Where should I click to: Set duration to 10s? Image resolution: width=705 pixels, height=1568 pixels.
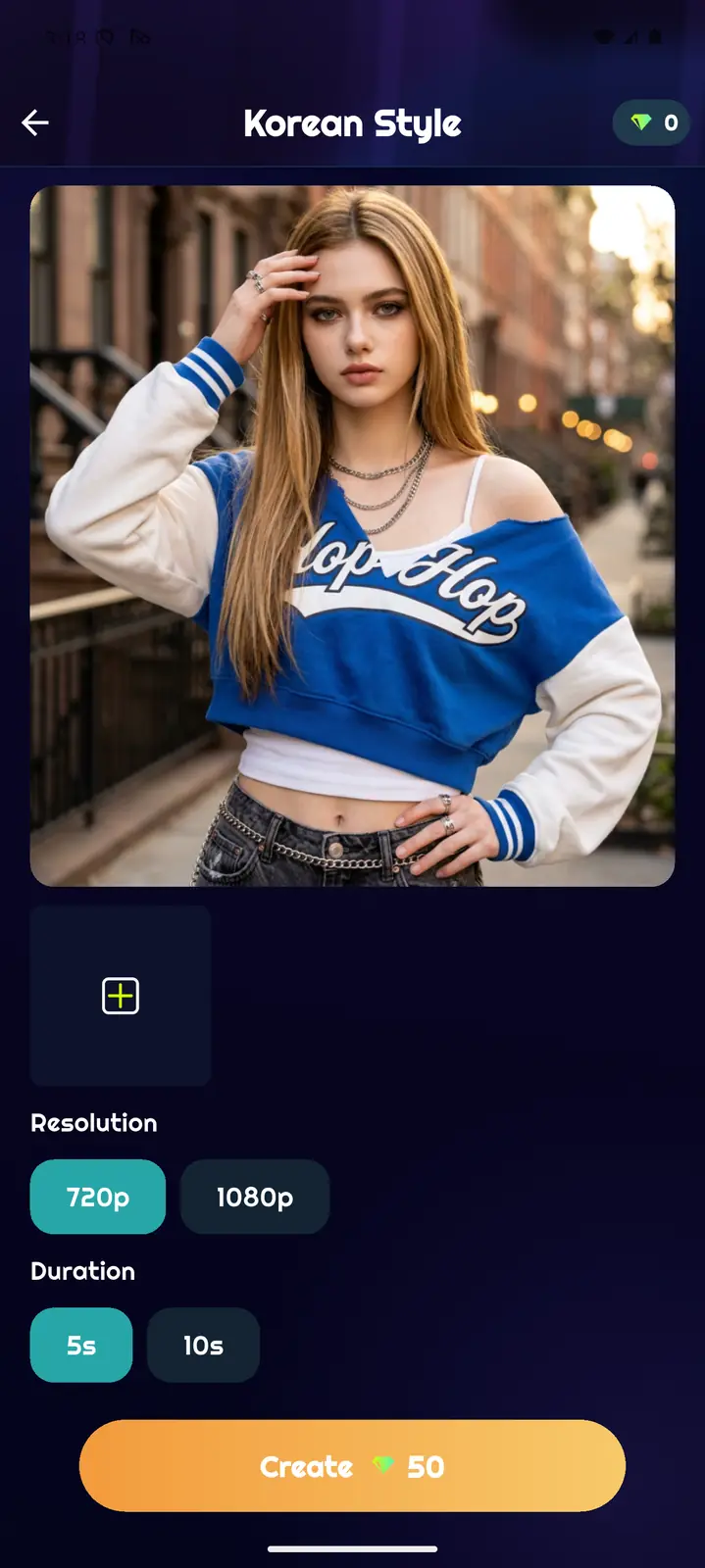(x=203, y=1346)
